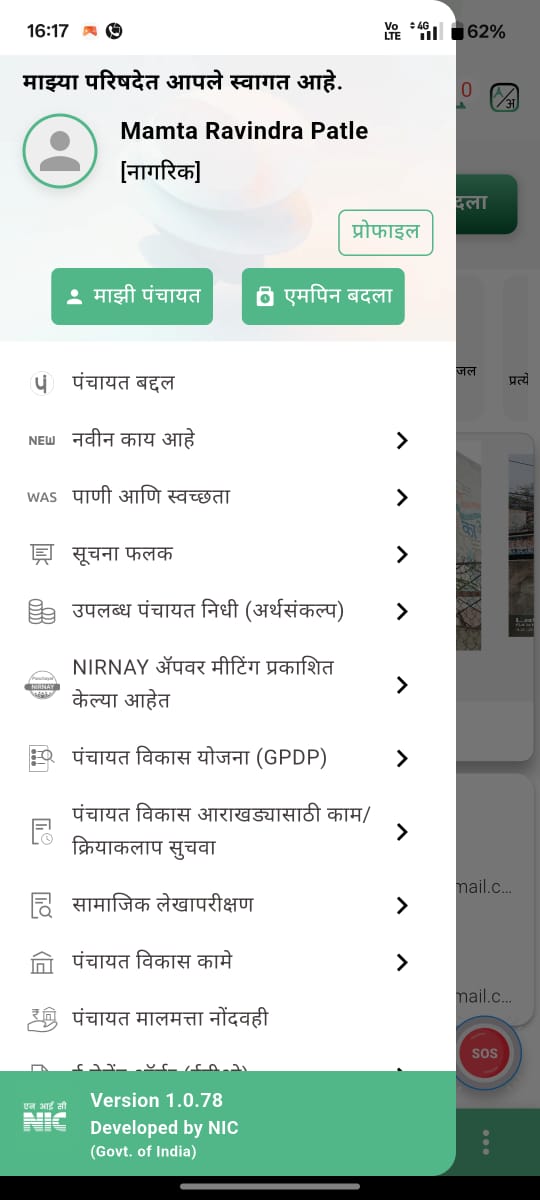Open सामाजिक लेखापरीक्षण
540x1200 pixels.
point(228,905)
